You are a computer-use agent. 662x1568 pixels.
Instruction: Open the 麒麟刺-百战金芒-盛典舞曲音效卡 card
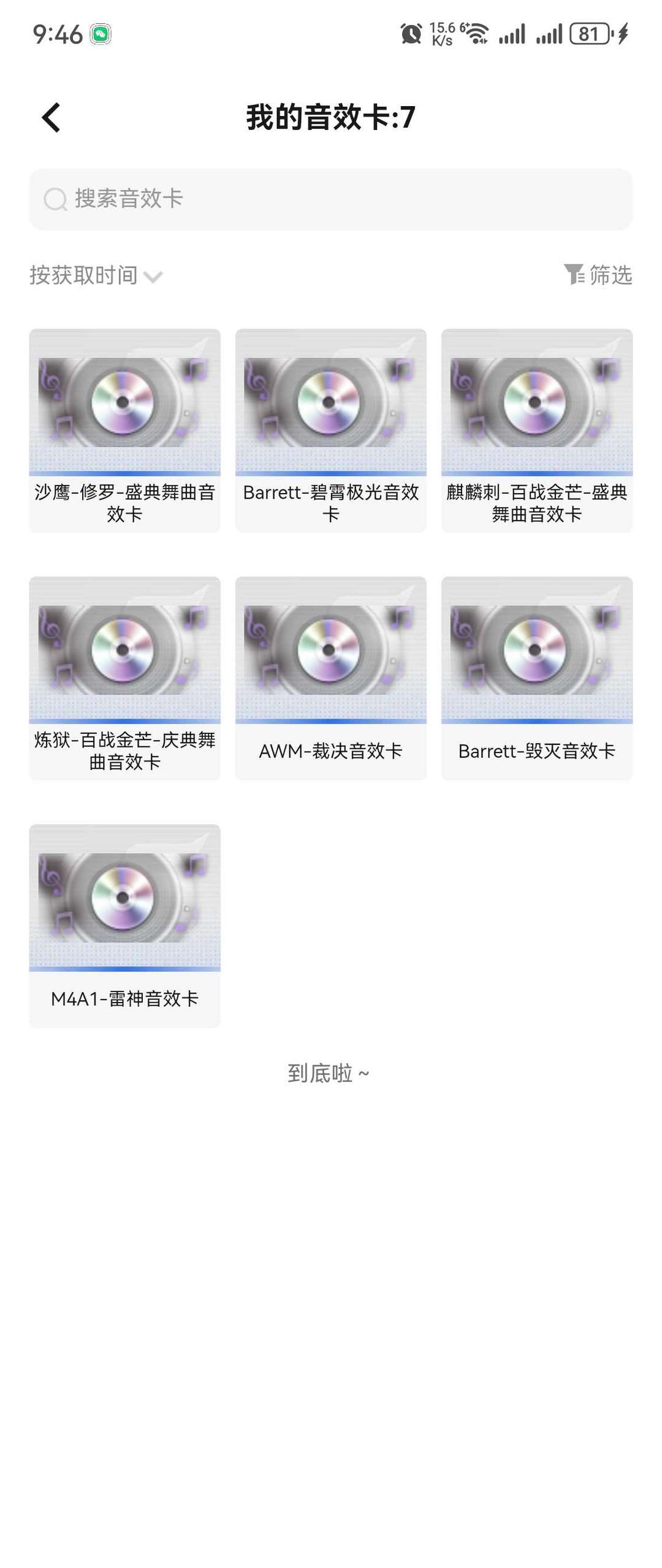(536, 429)
